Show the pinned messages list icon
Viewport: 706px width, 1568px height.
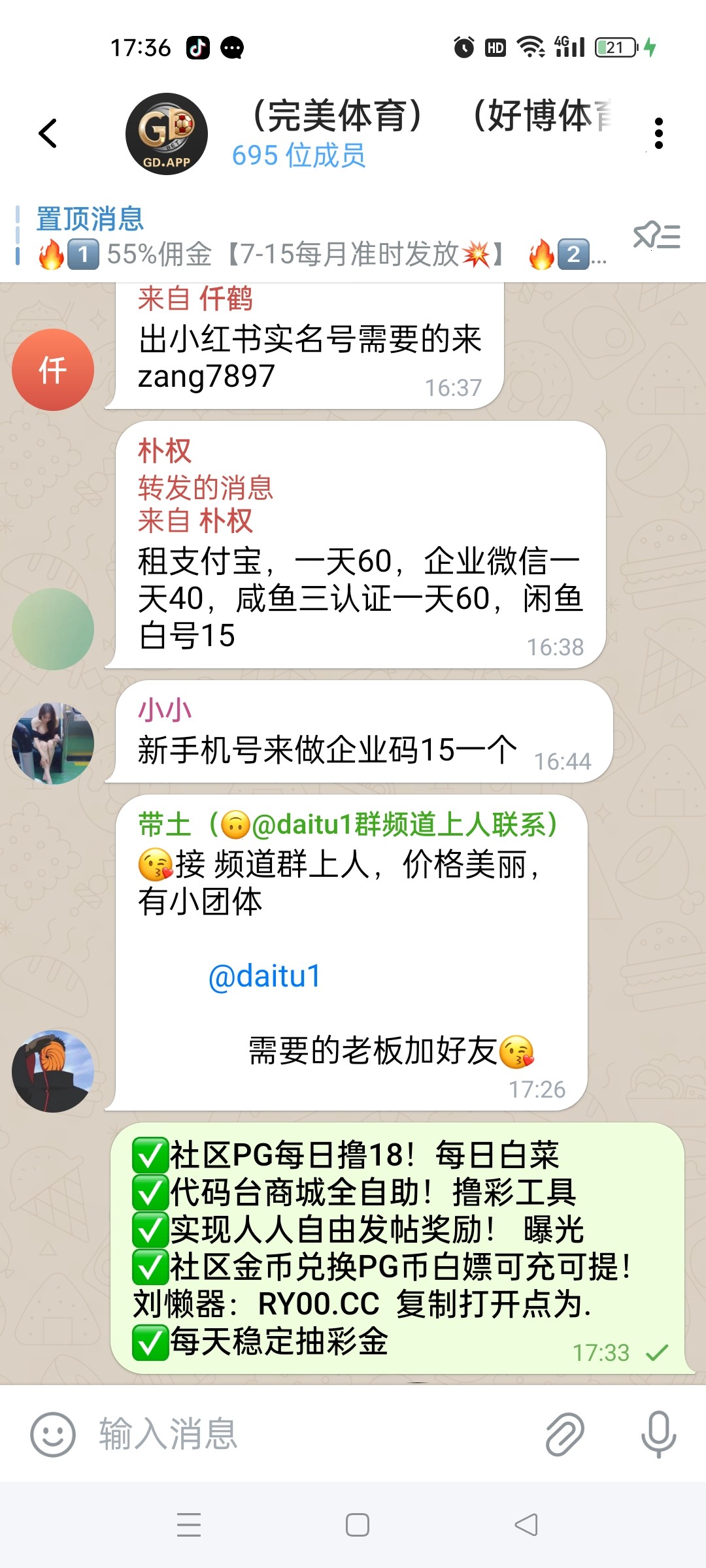point(657,236)
